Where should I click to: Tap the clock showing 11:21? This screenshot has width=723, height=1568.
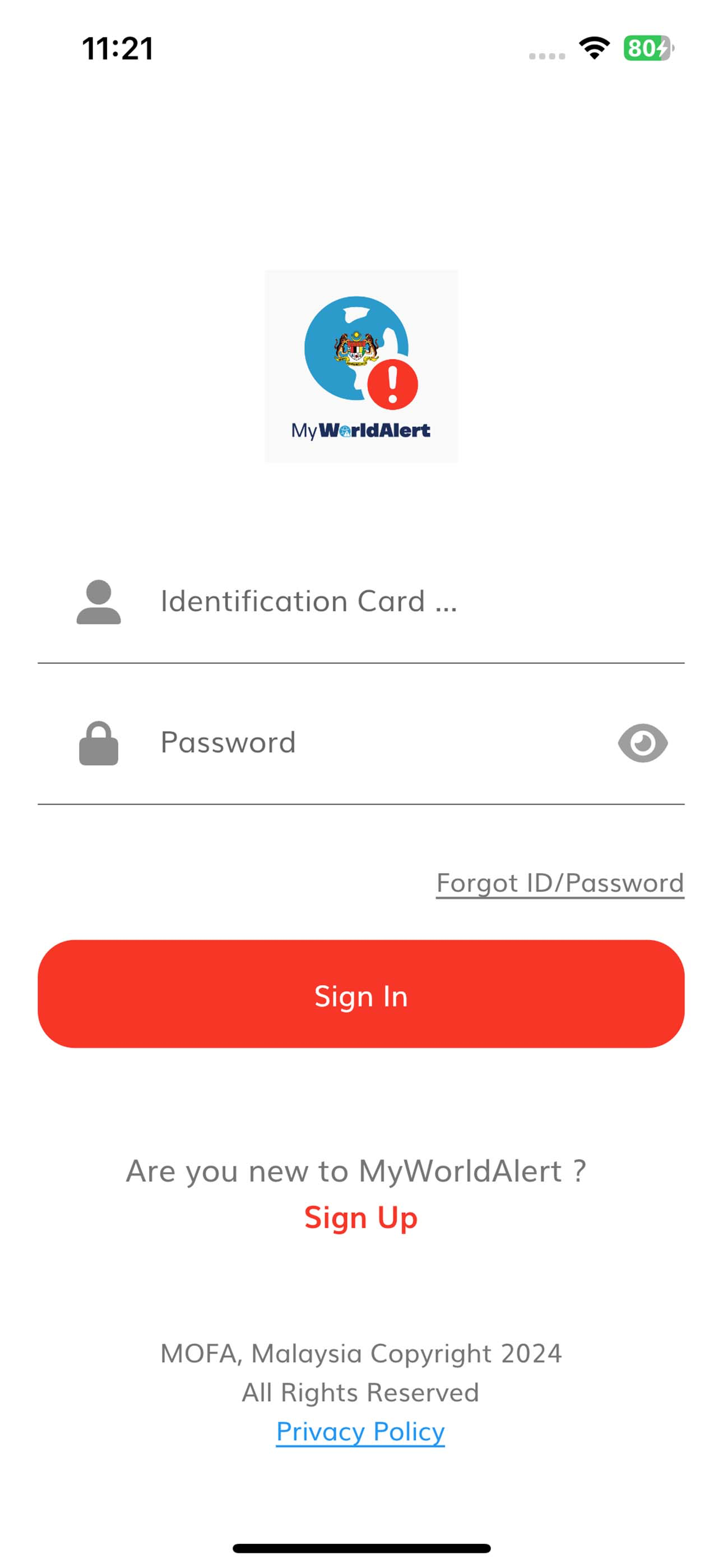click(117, 49)
